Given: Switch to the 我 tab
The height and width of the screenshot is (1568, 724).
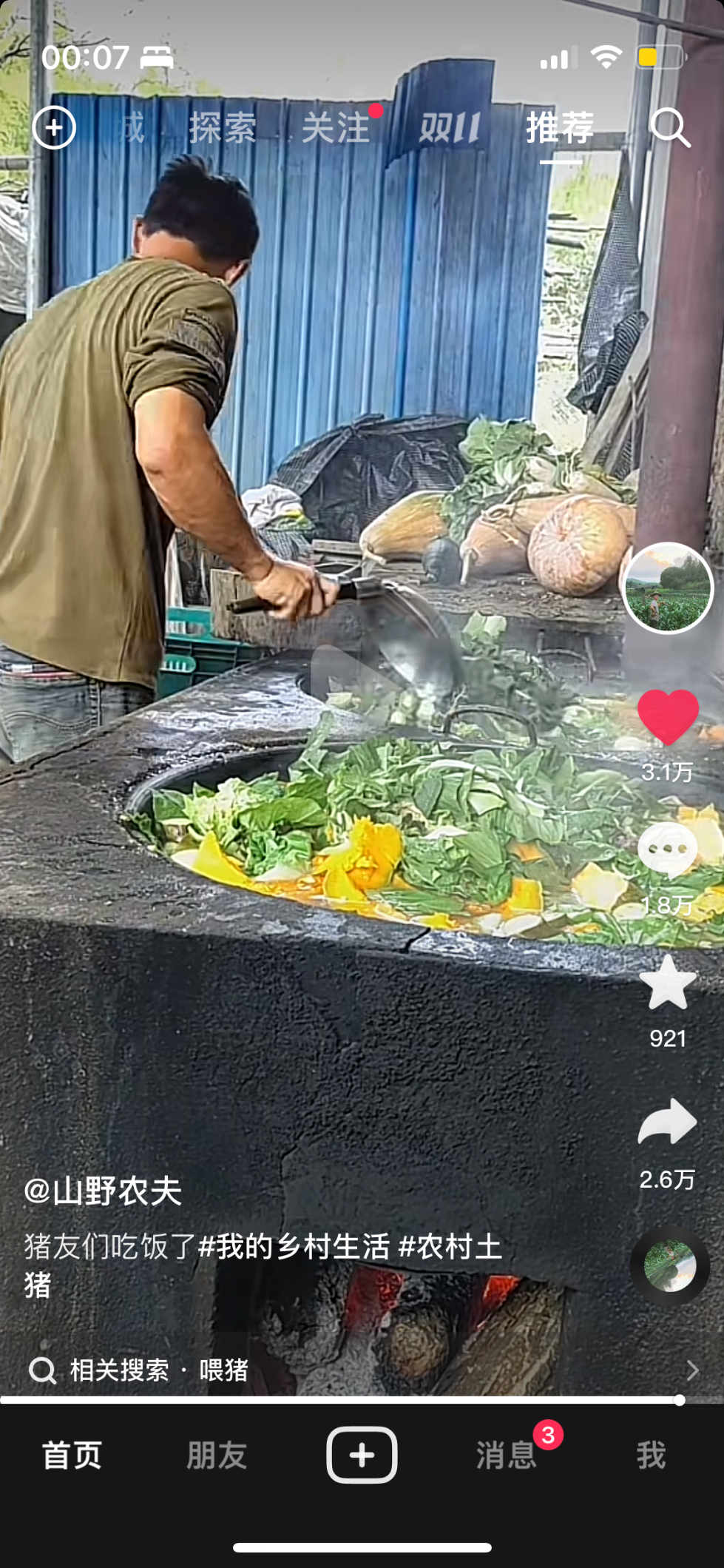Looking at the screenshot, I should 652,1455.
